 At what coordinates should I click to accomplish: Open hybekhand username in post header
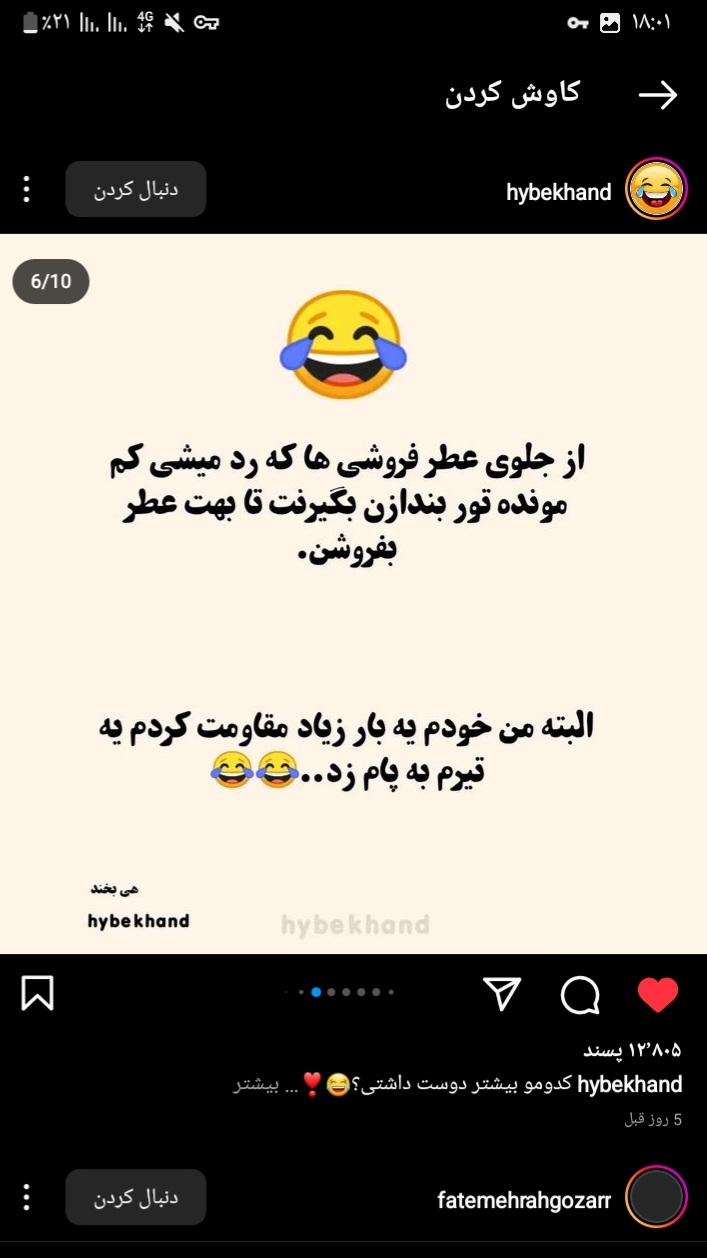tap(558, 192)
